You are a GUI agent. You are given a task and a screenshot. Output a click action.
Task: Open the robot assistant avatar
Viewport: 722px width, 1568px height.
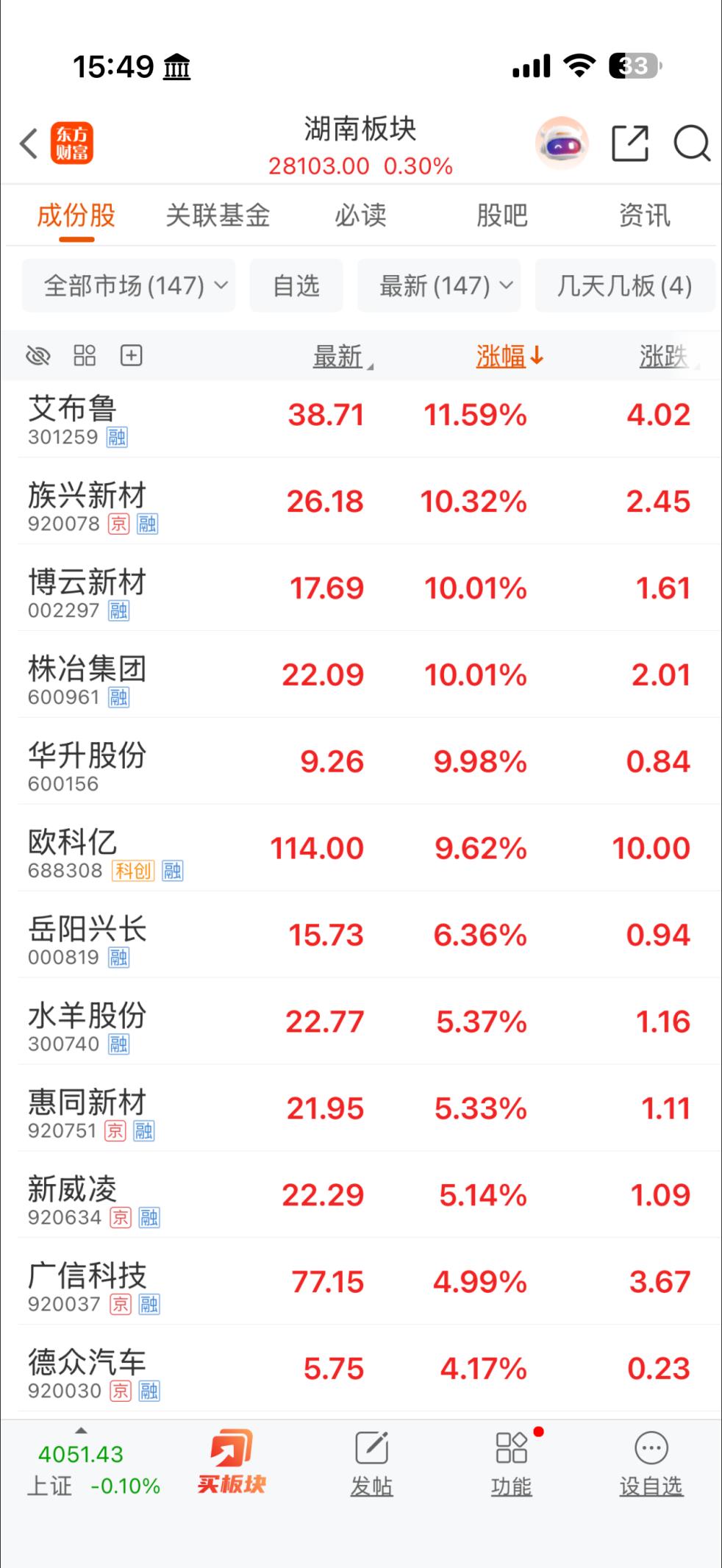(x=562, y=144)
